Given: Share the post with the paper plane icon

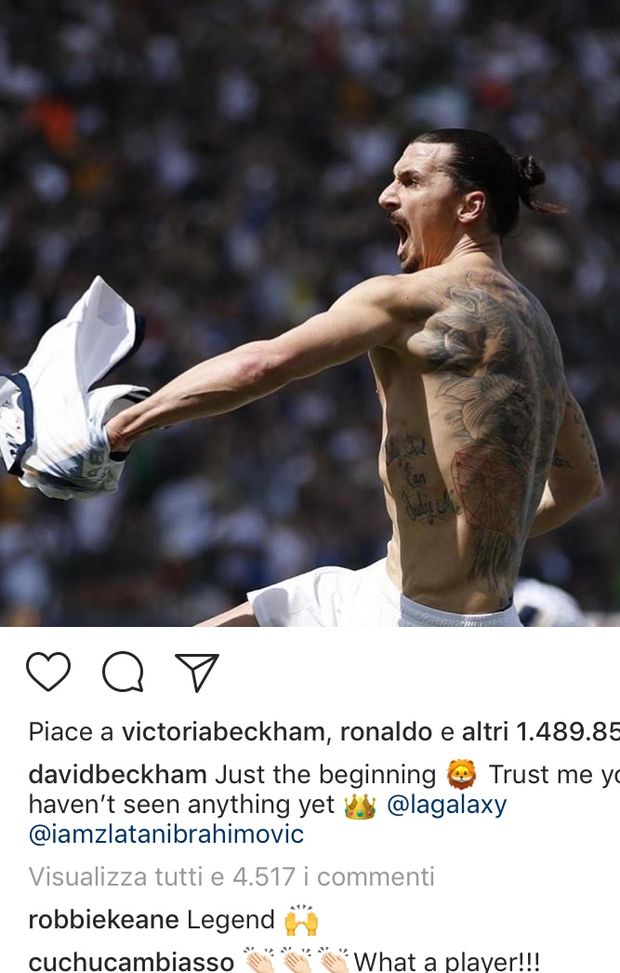Looking at the screenshot, I should click(x=197, y=672).
